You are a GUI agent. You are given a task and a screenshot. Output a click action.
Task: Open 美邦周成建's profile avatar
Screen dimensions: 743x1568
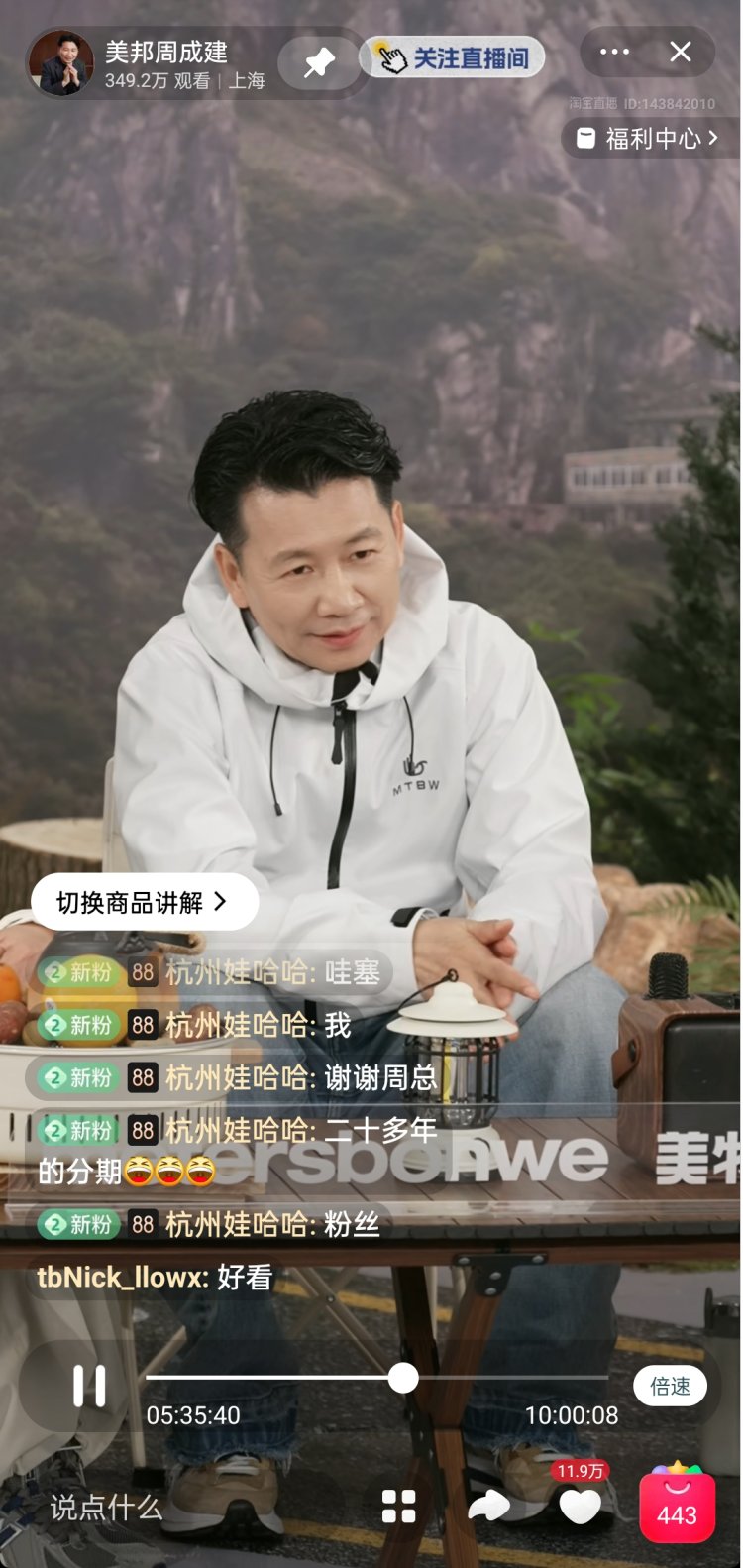(61, 62)
